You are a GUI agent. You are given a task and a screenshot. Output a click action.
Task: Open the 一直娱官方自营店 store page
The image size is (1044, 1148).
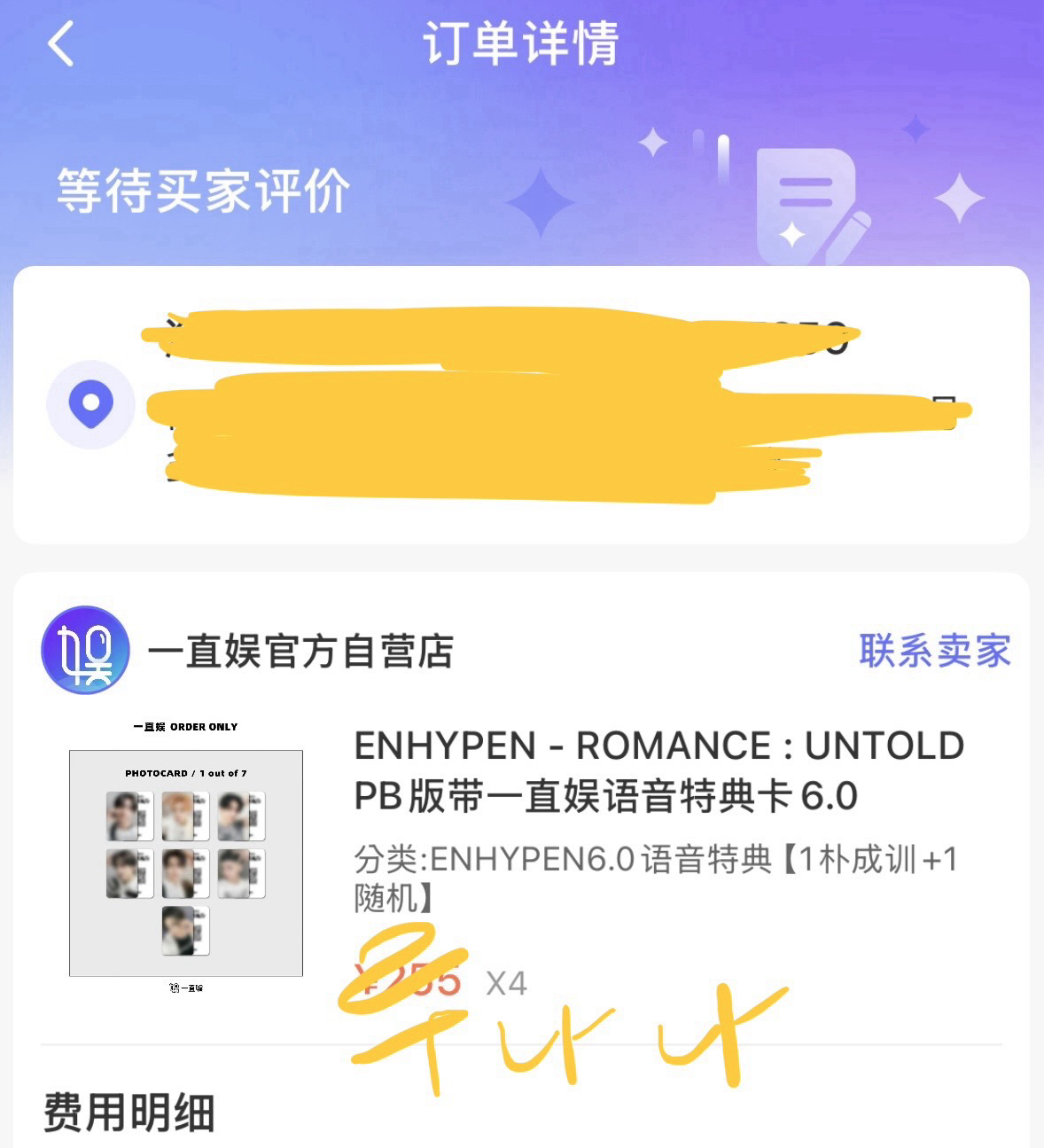[300, 652]
